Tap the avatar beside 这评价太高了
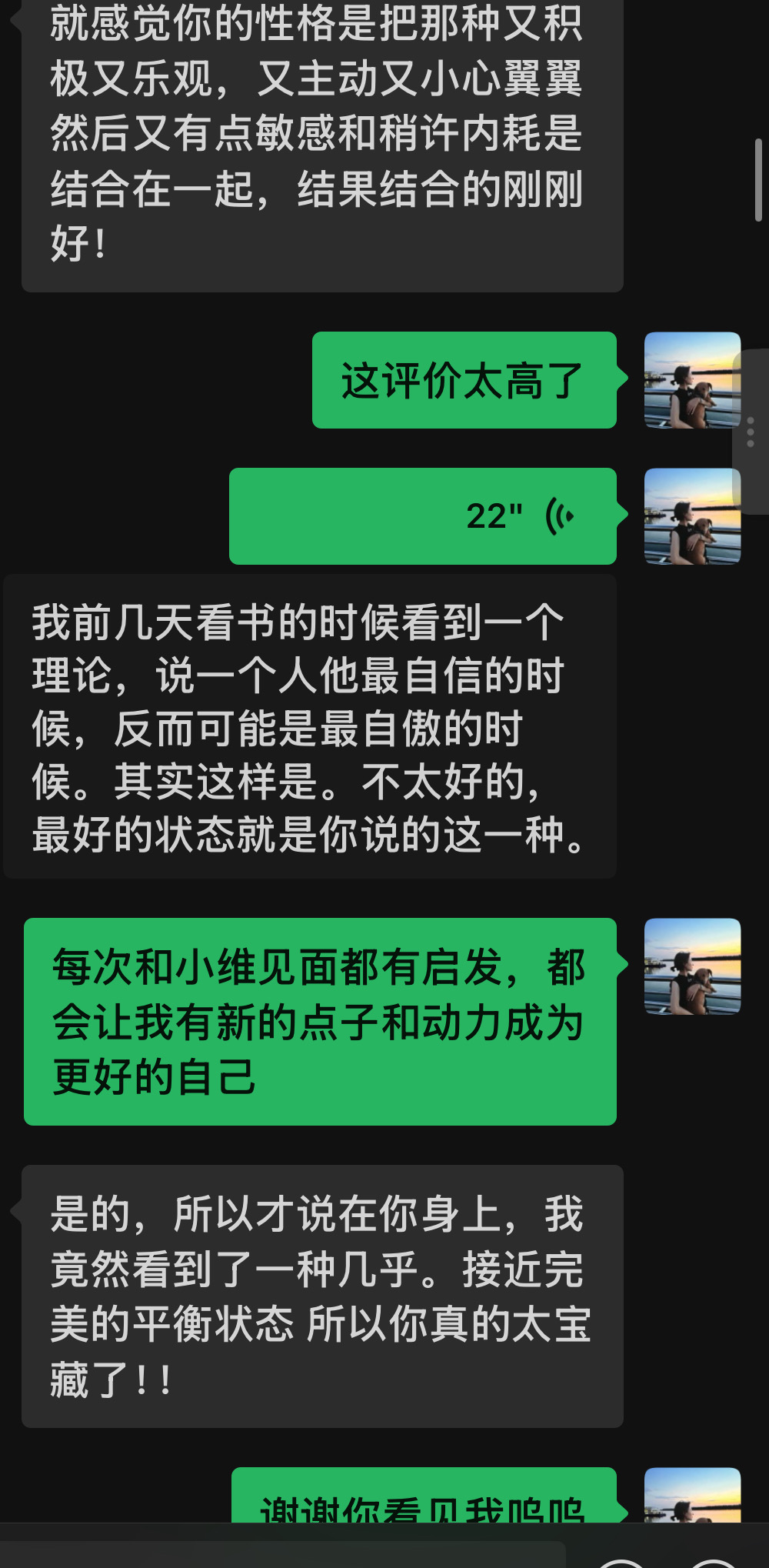Image resolution: width=769 pixels, height=1568 pixels. point(692,380)
